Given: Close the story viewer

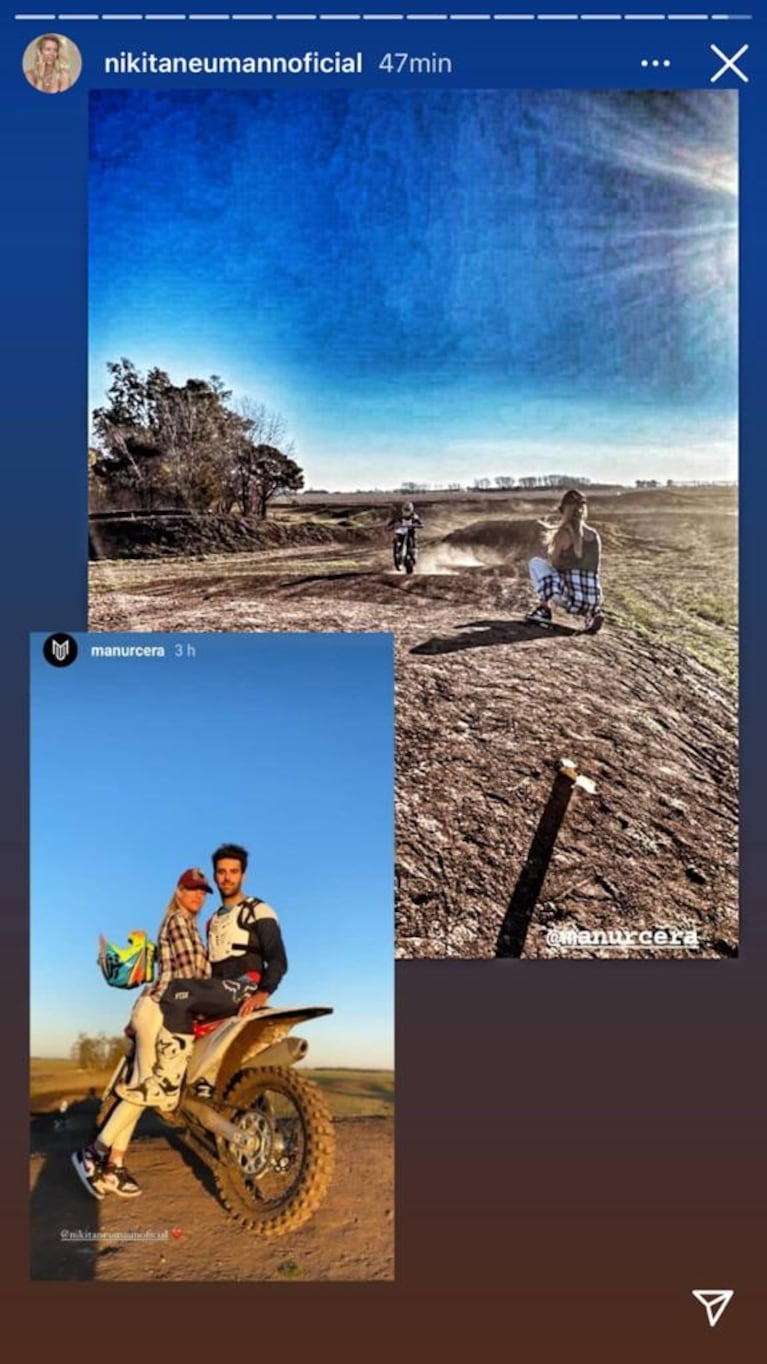Looking at the screenshot, I should click(729, 64).
